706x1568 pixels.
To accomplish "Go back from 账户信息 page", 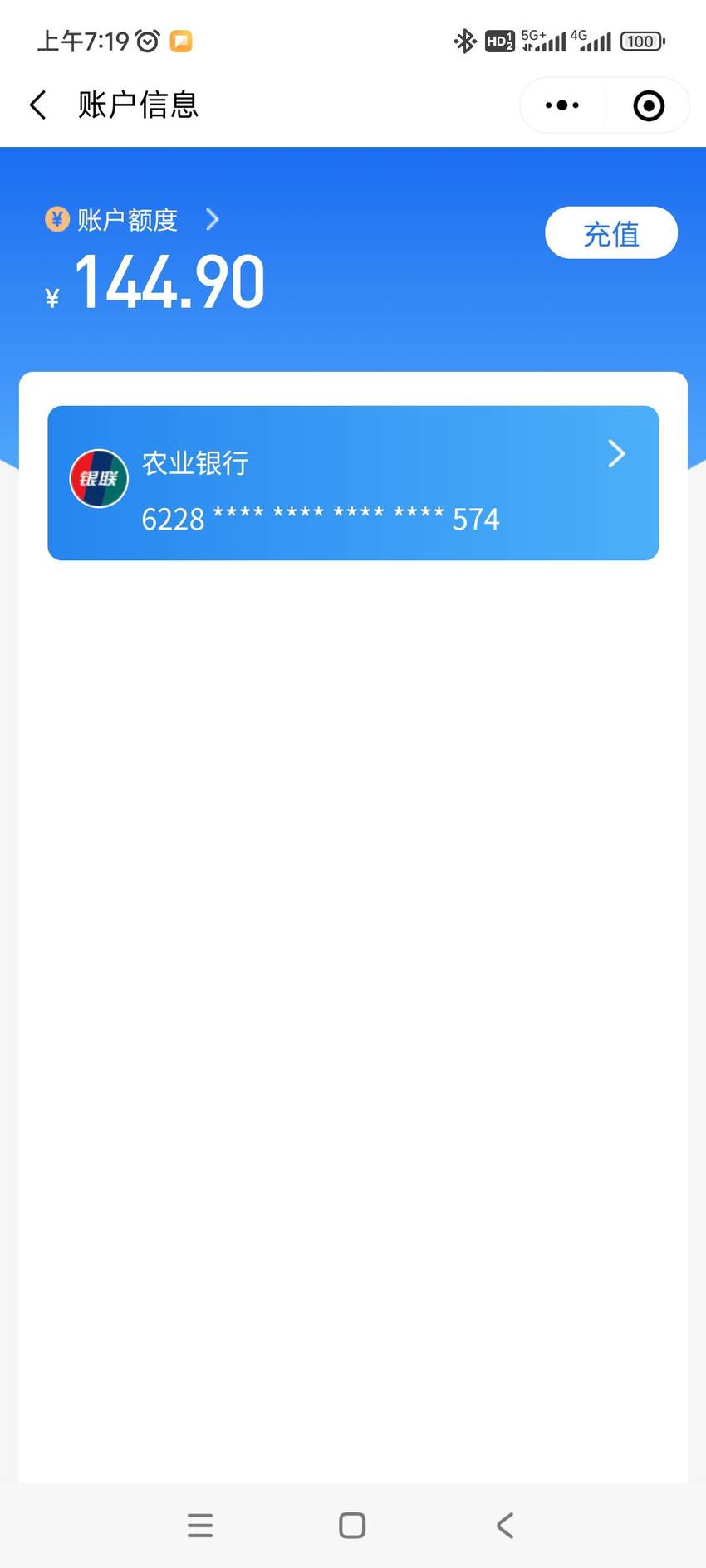I will [38, 105].
